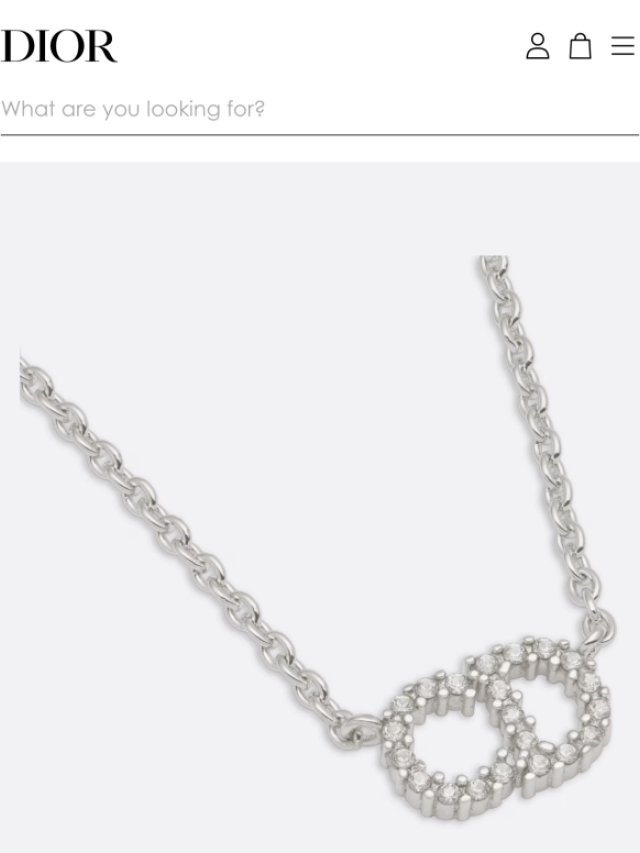The image size is (640, 853).
Task: Open the shopping bag
Action: (x=580, y=46)
